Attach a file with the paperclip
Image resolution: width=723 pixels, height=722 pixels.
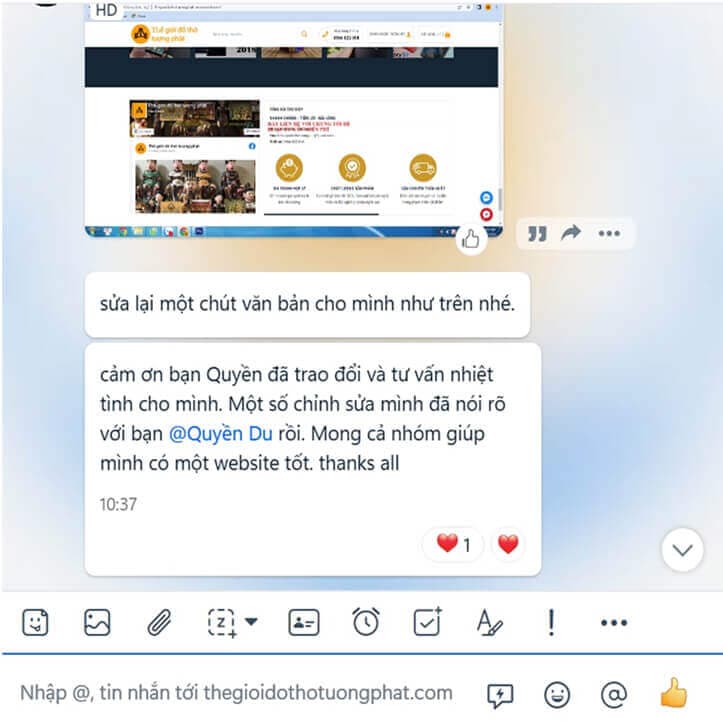click(158, 622)
